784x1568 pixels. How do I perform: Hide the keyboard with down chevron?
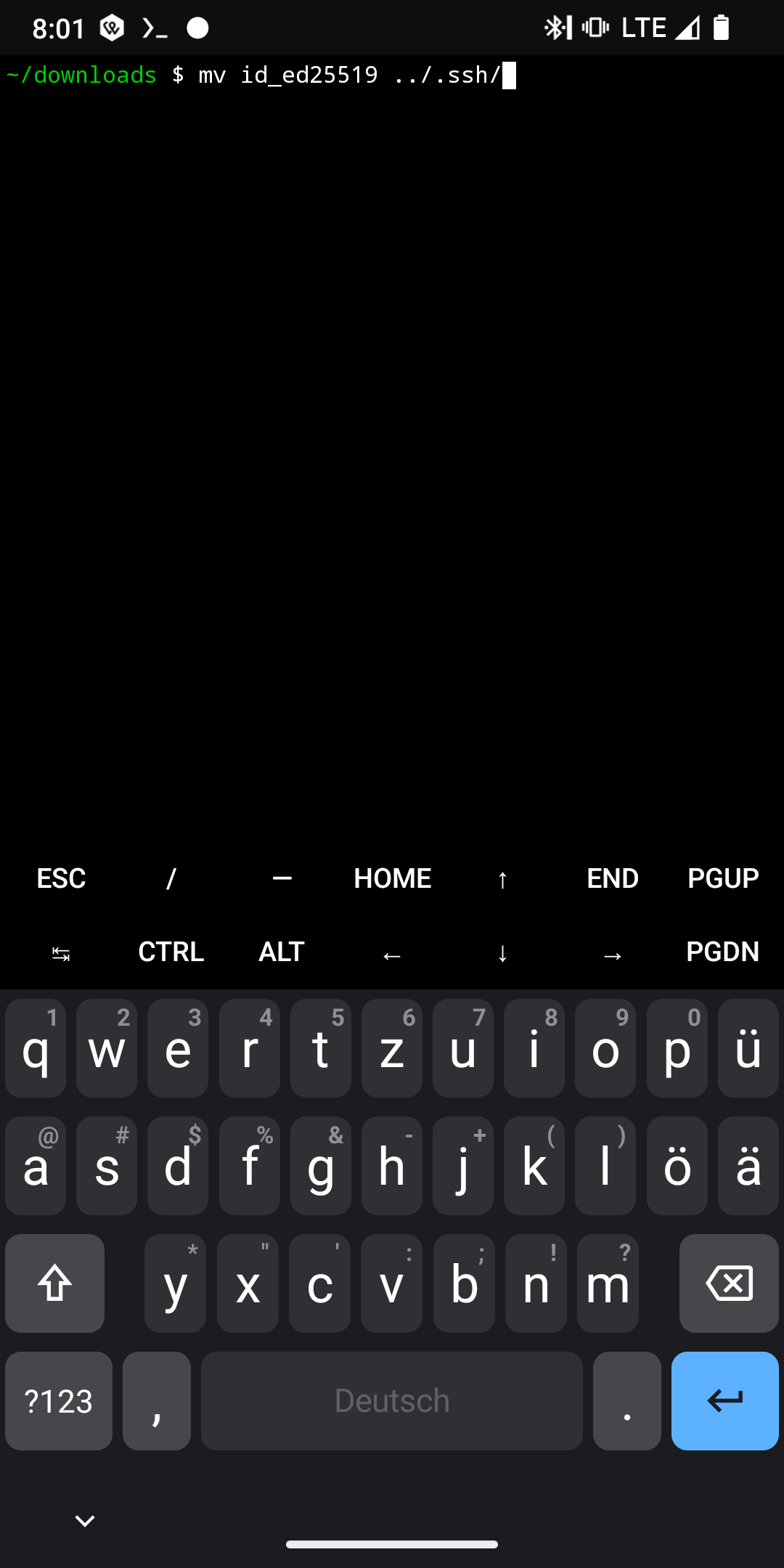85,1520
